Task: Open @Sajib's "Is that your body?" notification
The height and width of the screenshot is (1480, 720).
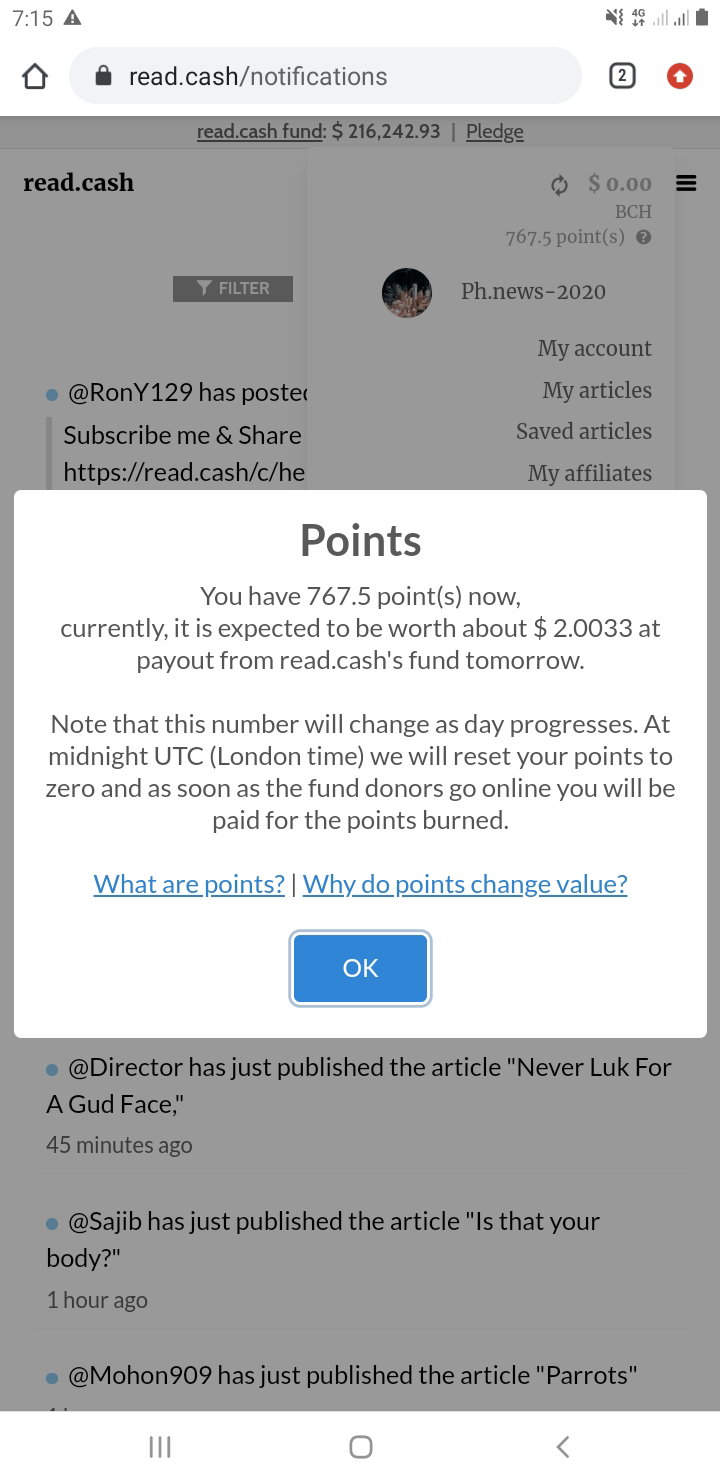Action: [x=323, y=1239]
